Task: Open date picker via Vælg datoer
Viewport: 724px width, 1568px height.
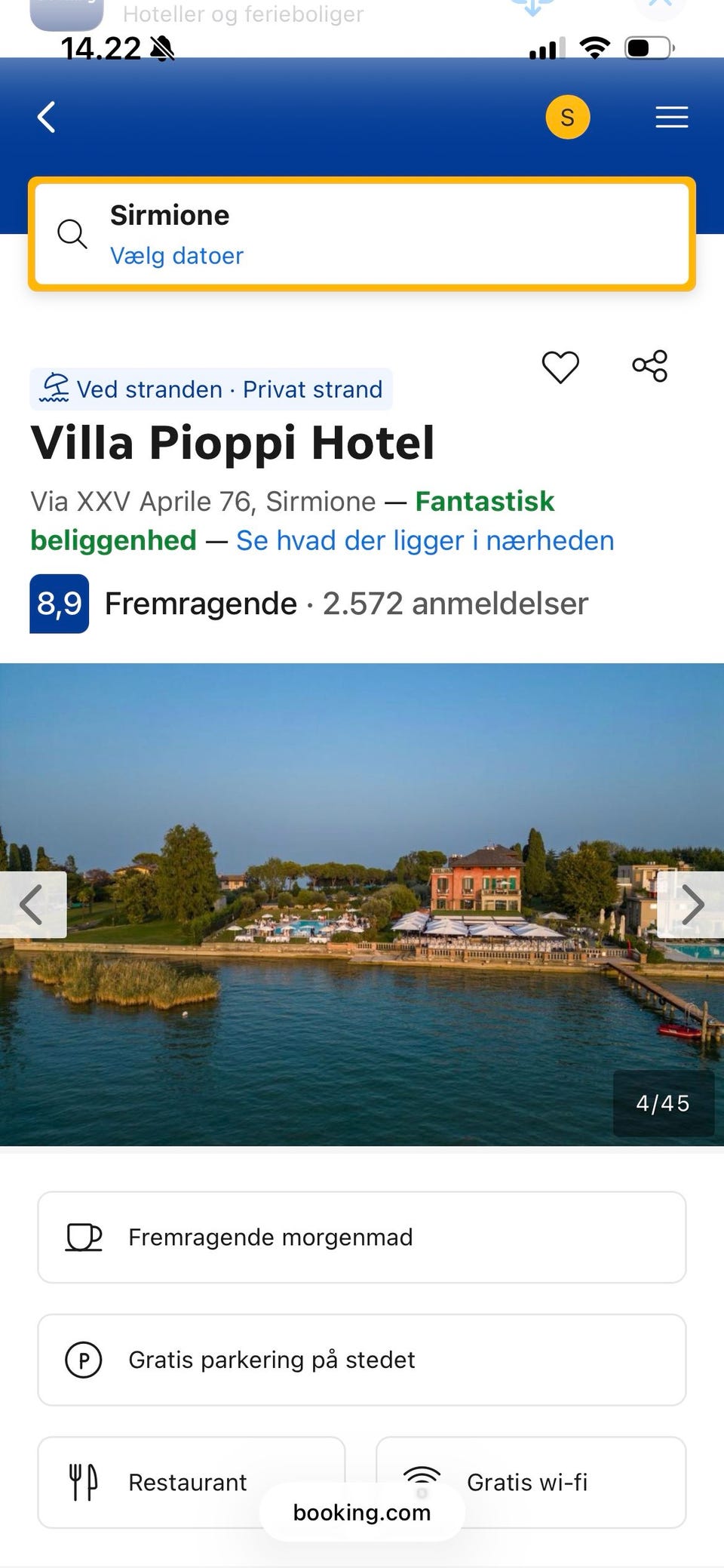Action: [x=176, y=256]
